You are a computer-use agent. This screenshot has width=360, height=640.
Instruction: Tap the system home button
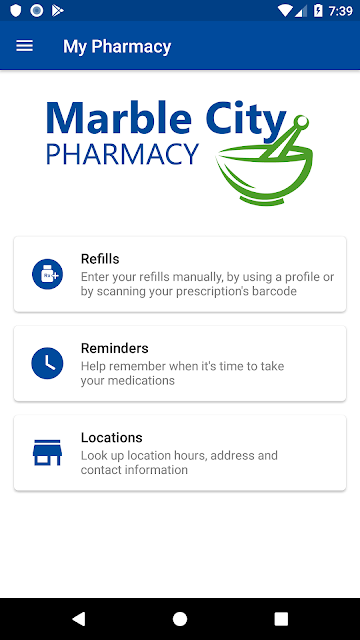click(180, 619)
